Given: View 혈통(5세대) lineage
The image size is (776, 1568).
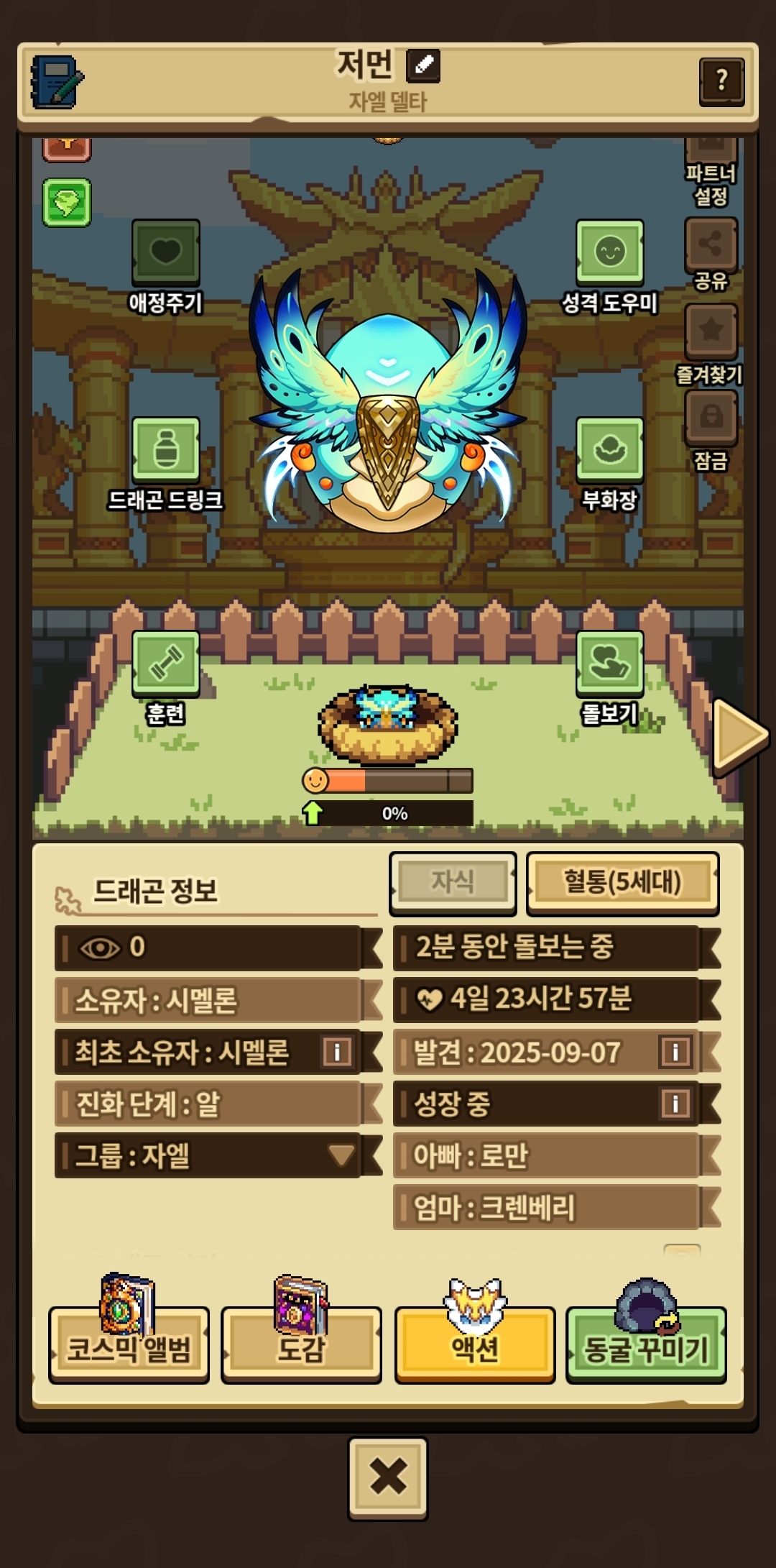Looking at the screenshot, I should pyautogui.click(x=622, y=882).
